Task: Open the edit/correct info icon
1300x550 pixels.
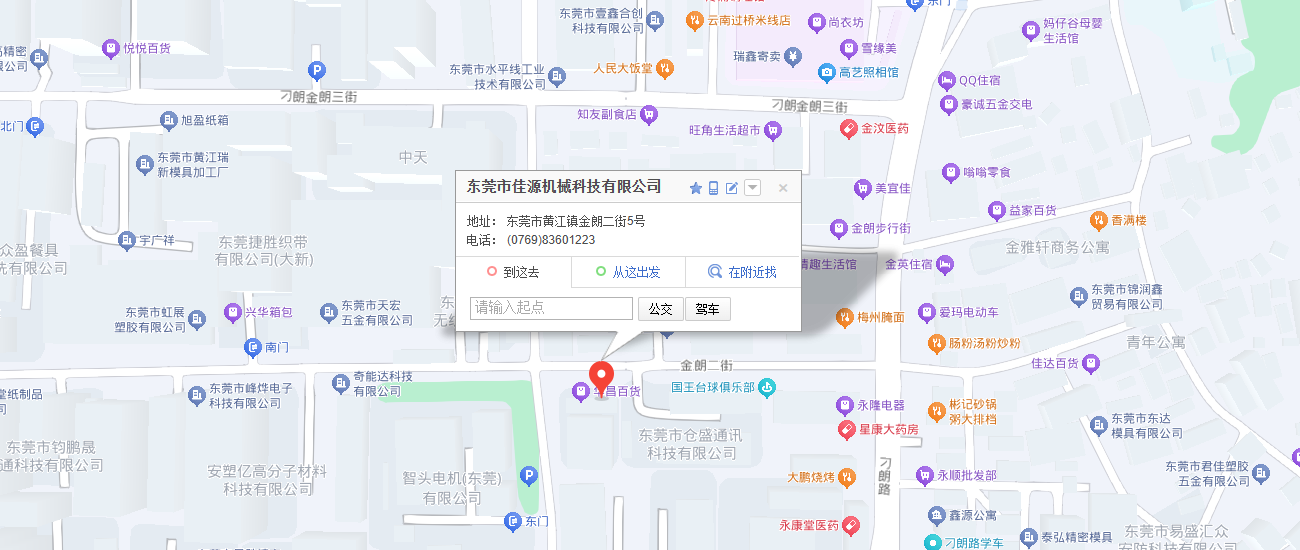Action: tap(732, 188)
